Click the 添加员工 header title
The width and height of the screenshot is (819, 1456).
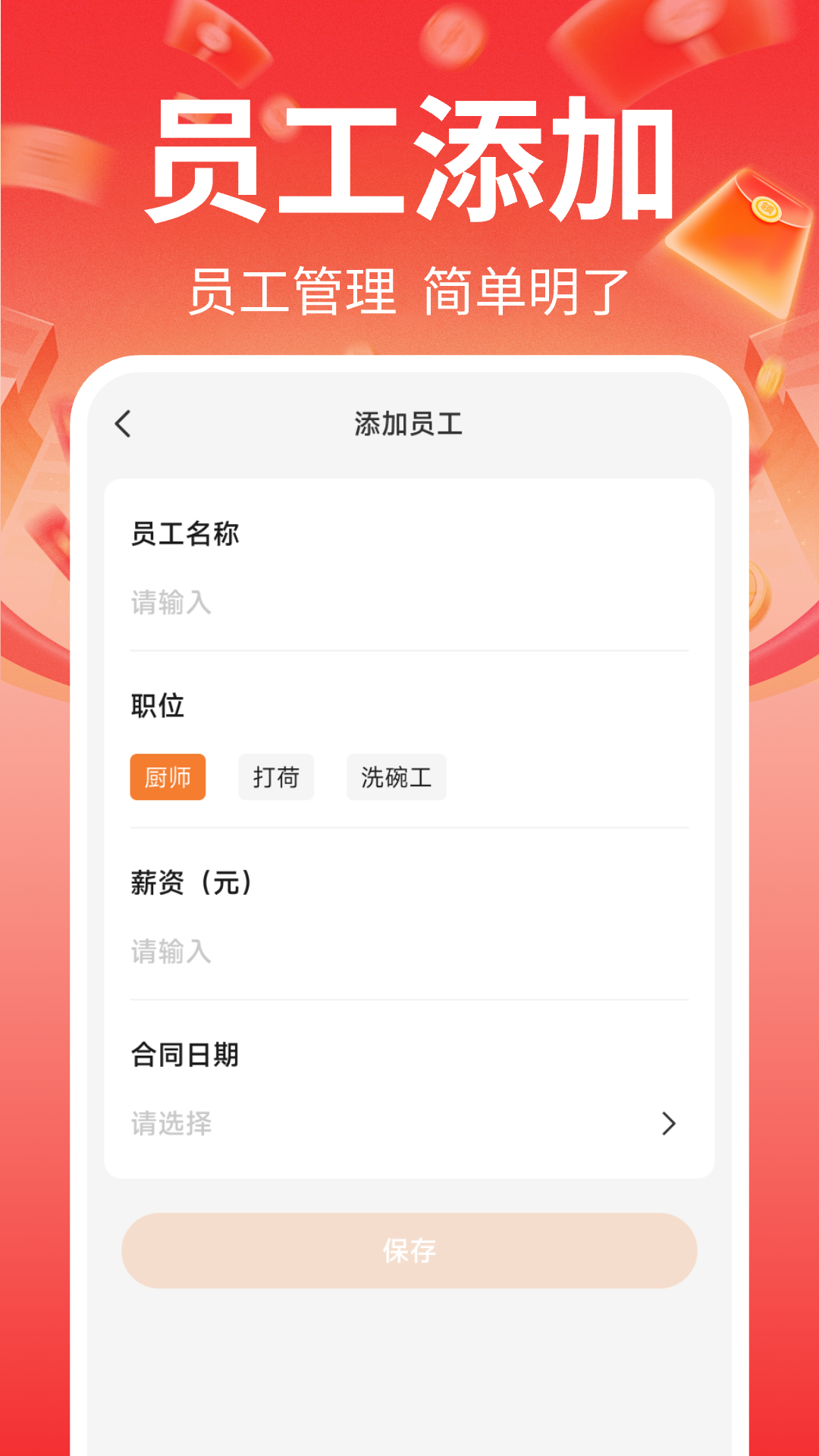tap(409, 425)
